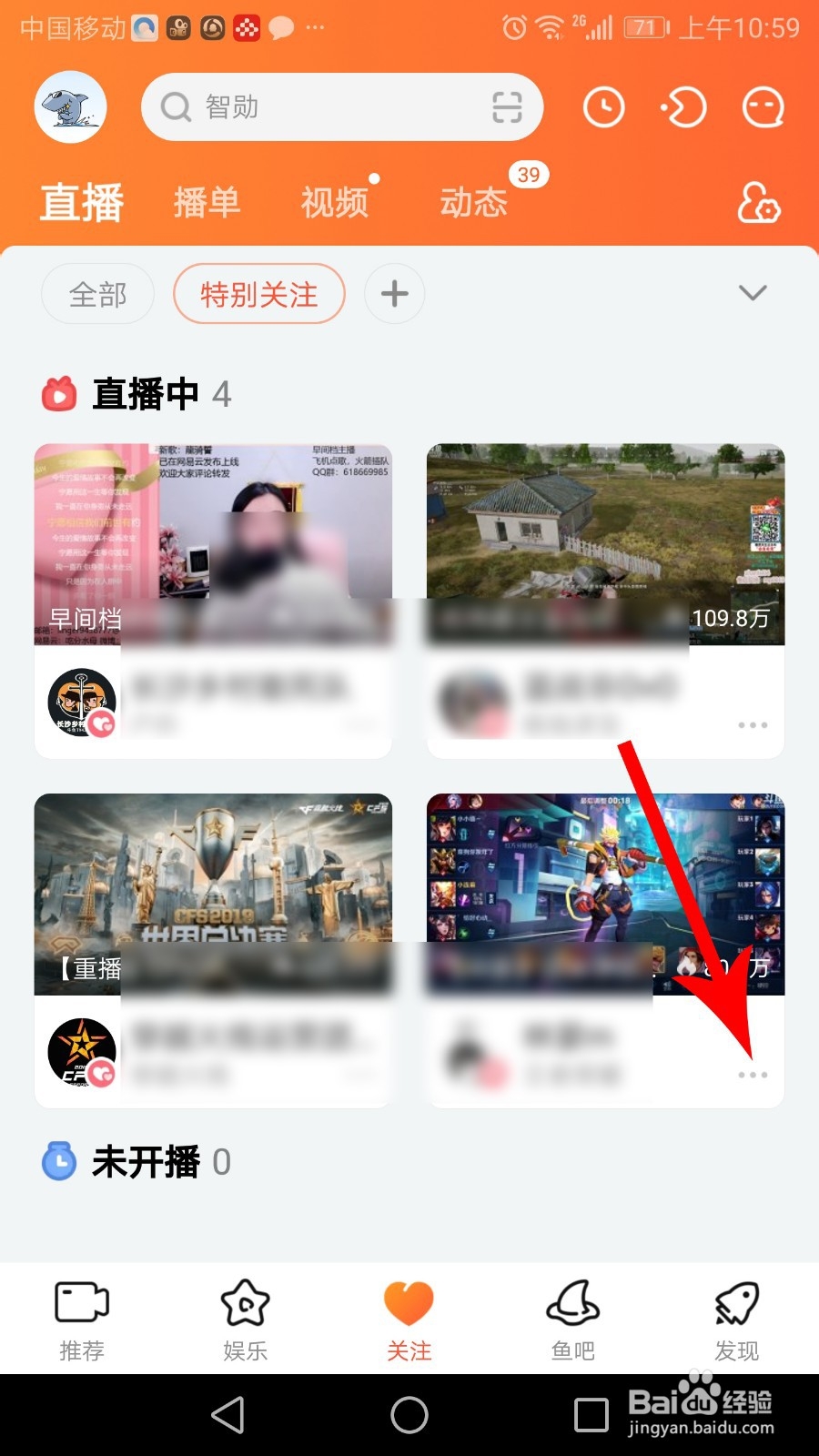
Task: Open the message chat bubble icon top right
Action: pyautogui.click(x=763, y=106)
